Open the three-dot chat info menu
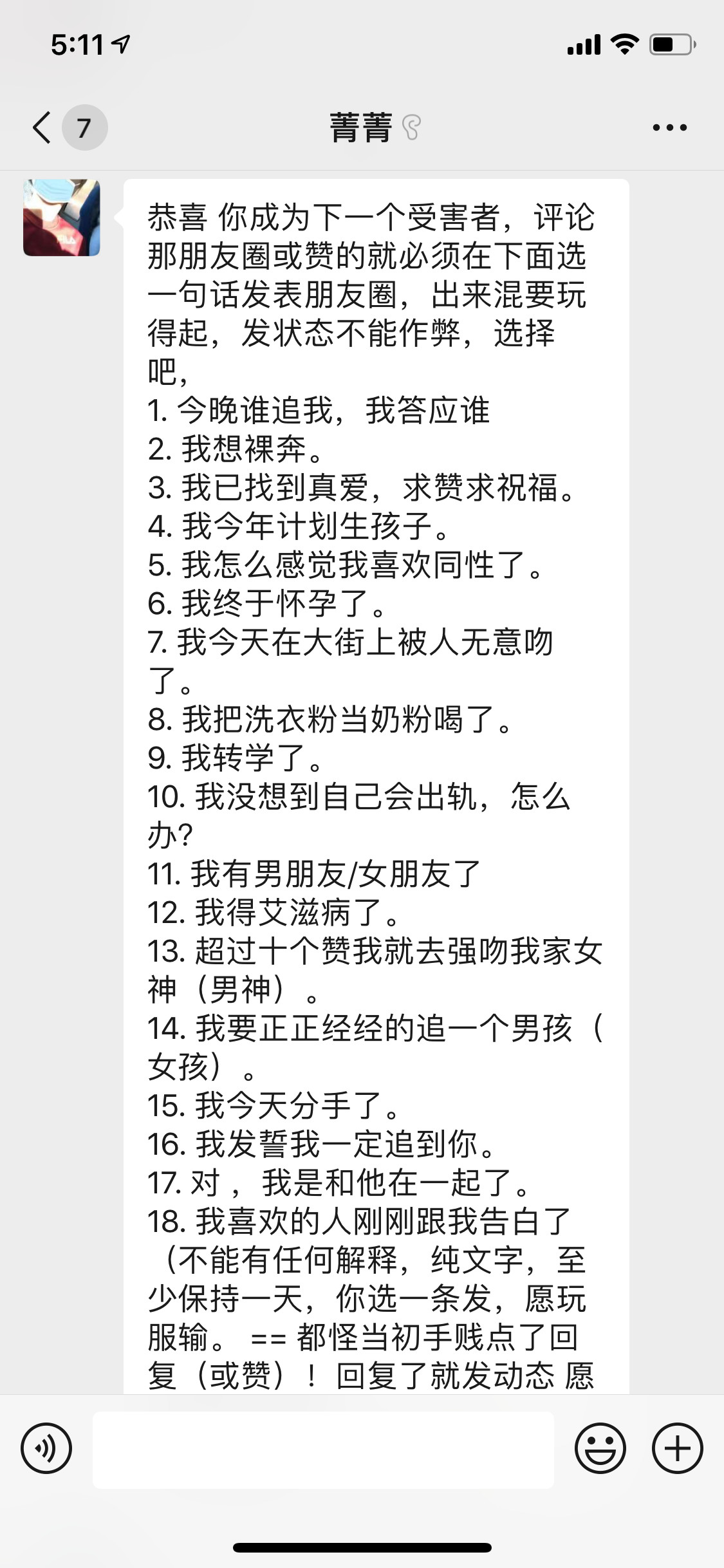The height and width of the screenshot is (1568, 724). coord(669,127)
